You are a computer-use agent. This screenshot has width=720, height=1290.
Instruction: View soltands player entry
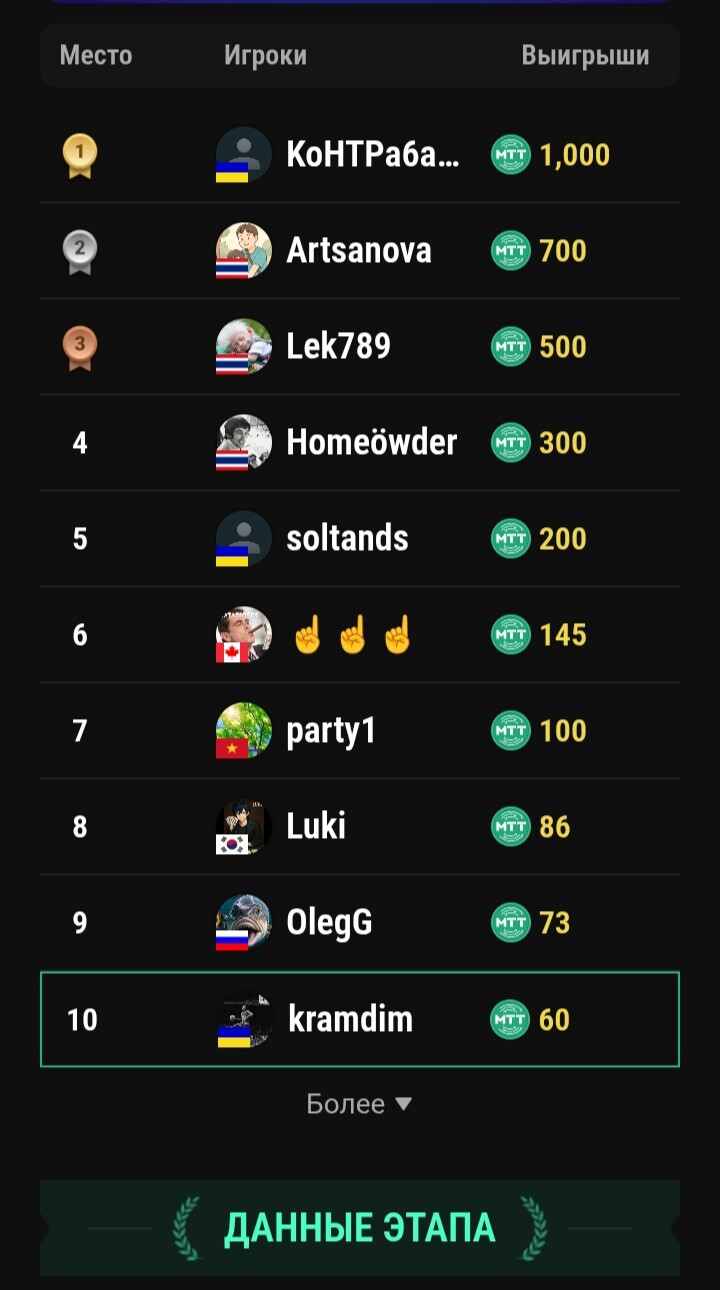coord(360,539)
